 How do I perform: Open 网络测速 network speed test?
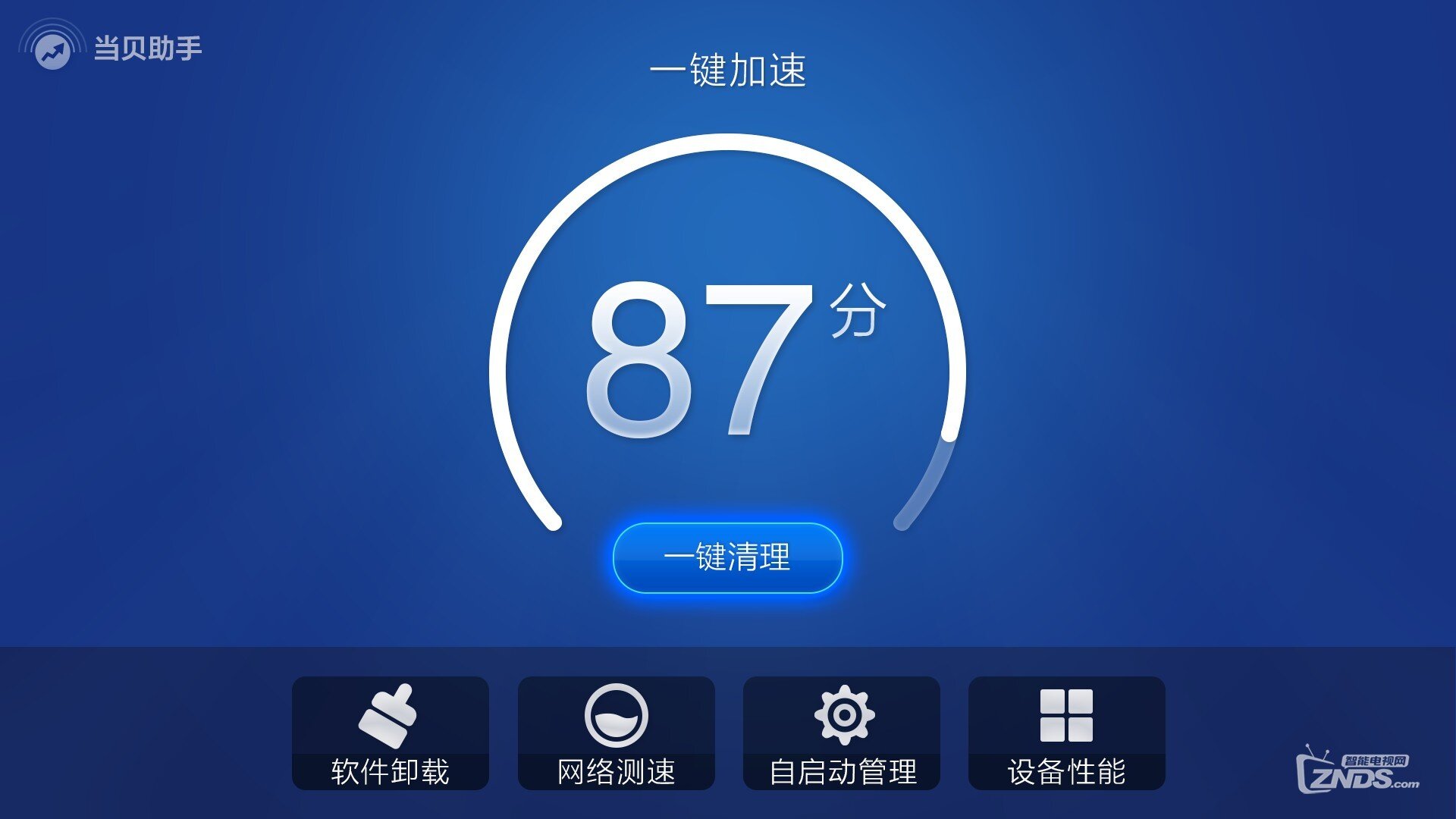coord(616,733)
